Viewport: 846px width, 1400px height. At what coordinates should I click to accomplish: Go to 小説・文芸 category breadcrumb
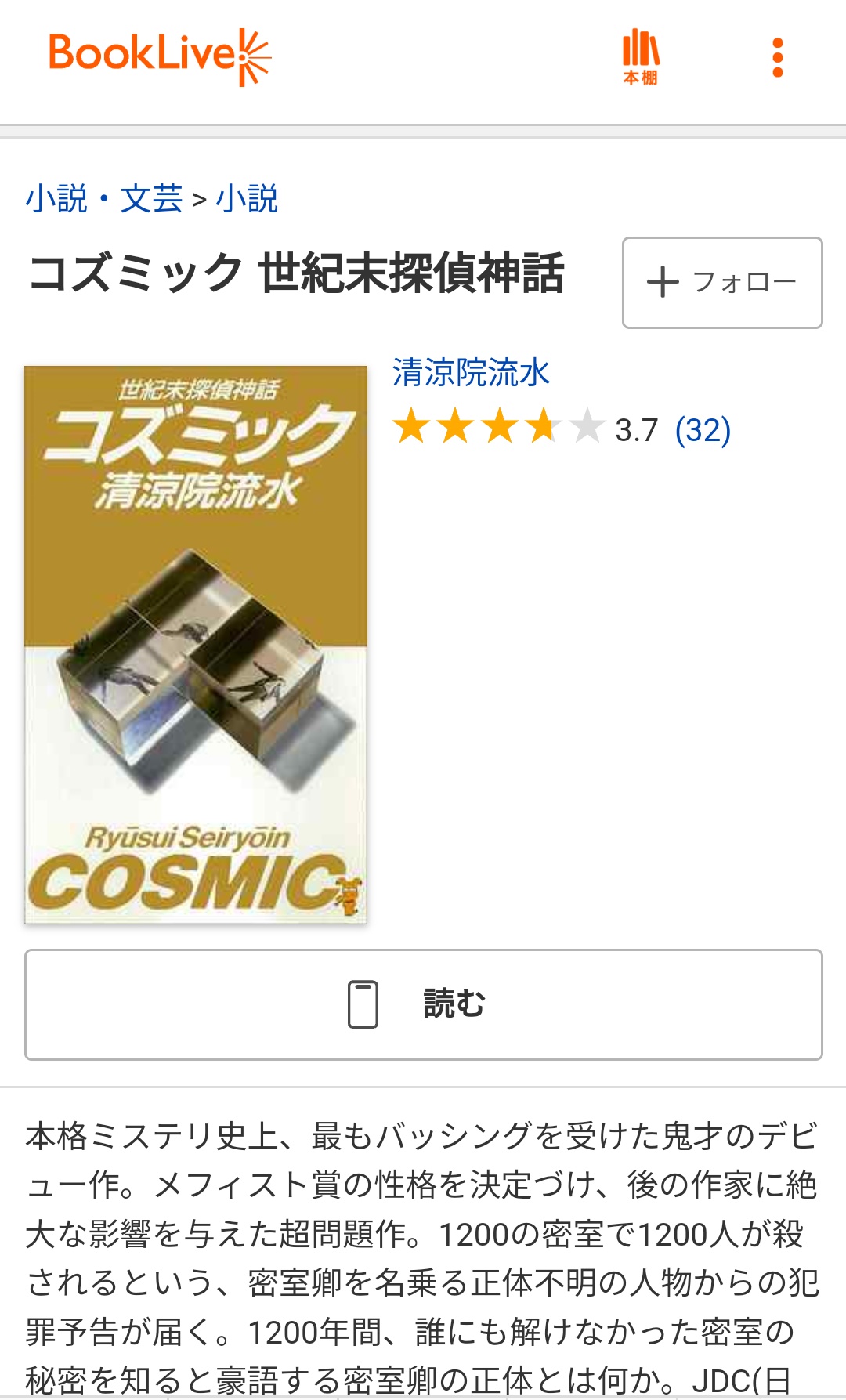(103, 198)
